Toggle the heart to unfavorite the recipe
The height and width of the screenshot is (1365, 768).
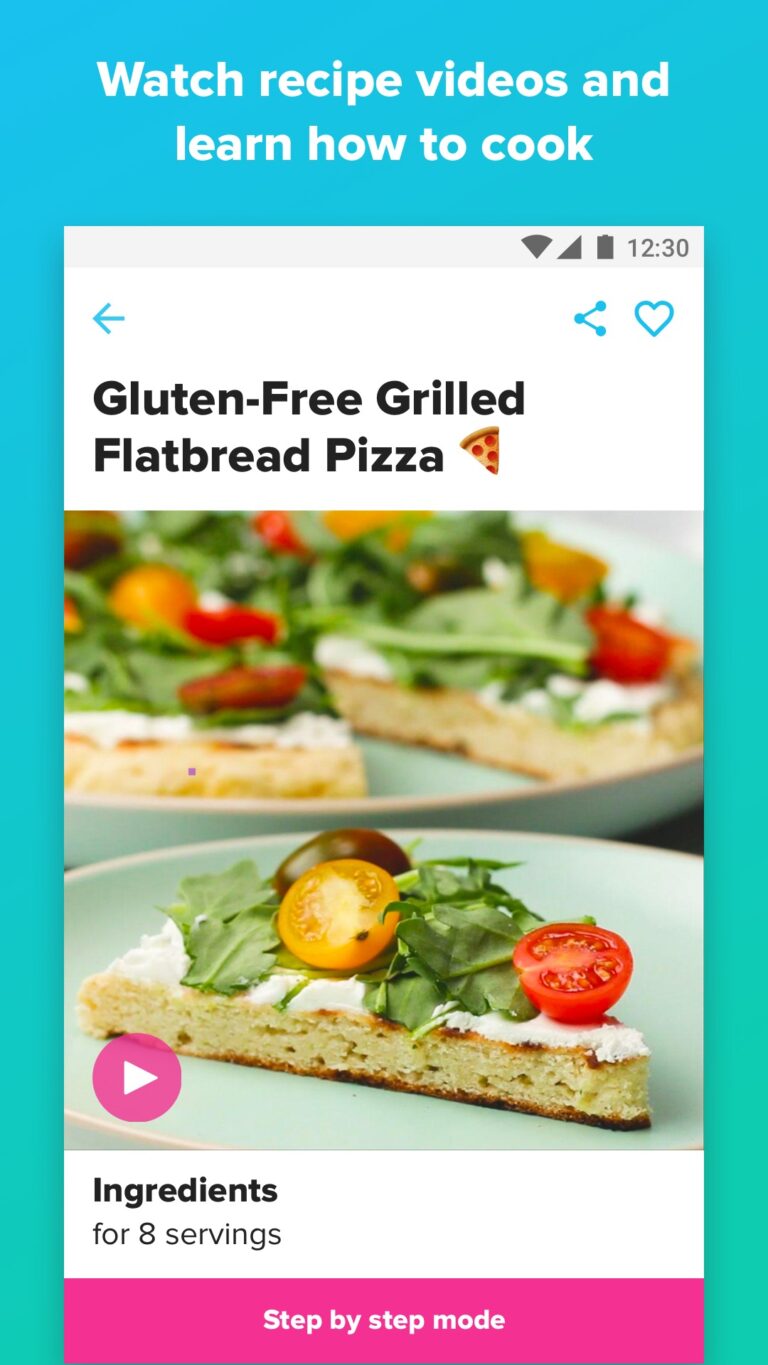[654, 318]
